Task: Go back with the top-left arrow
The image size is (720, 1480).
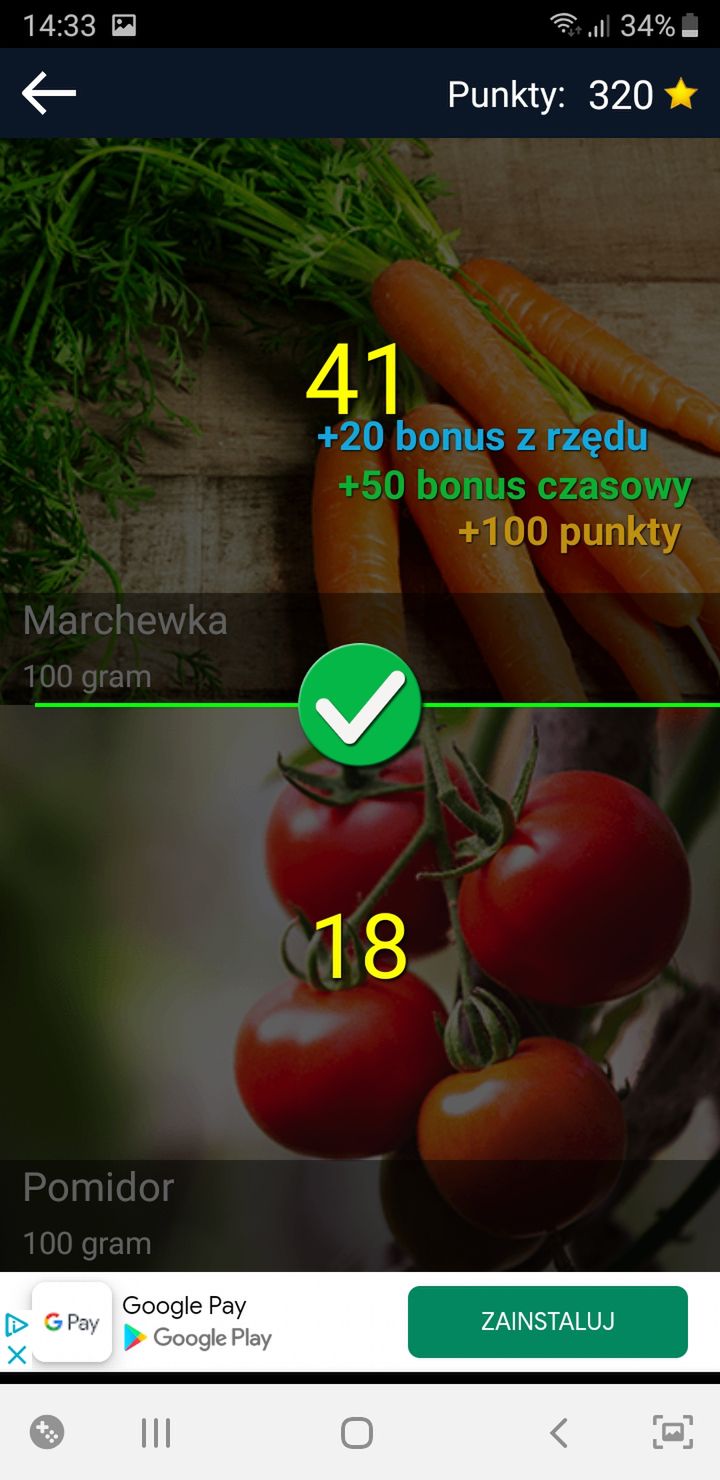Action: [48, 94]
